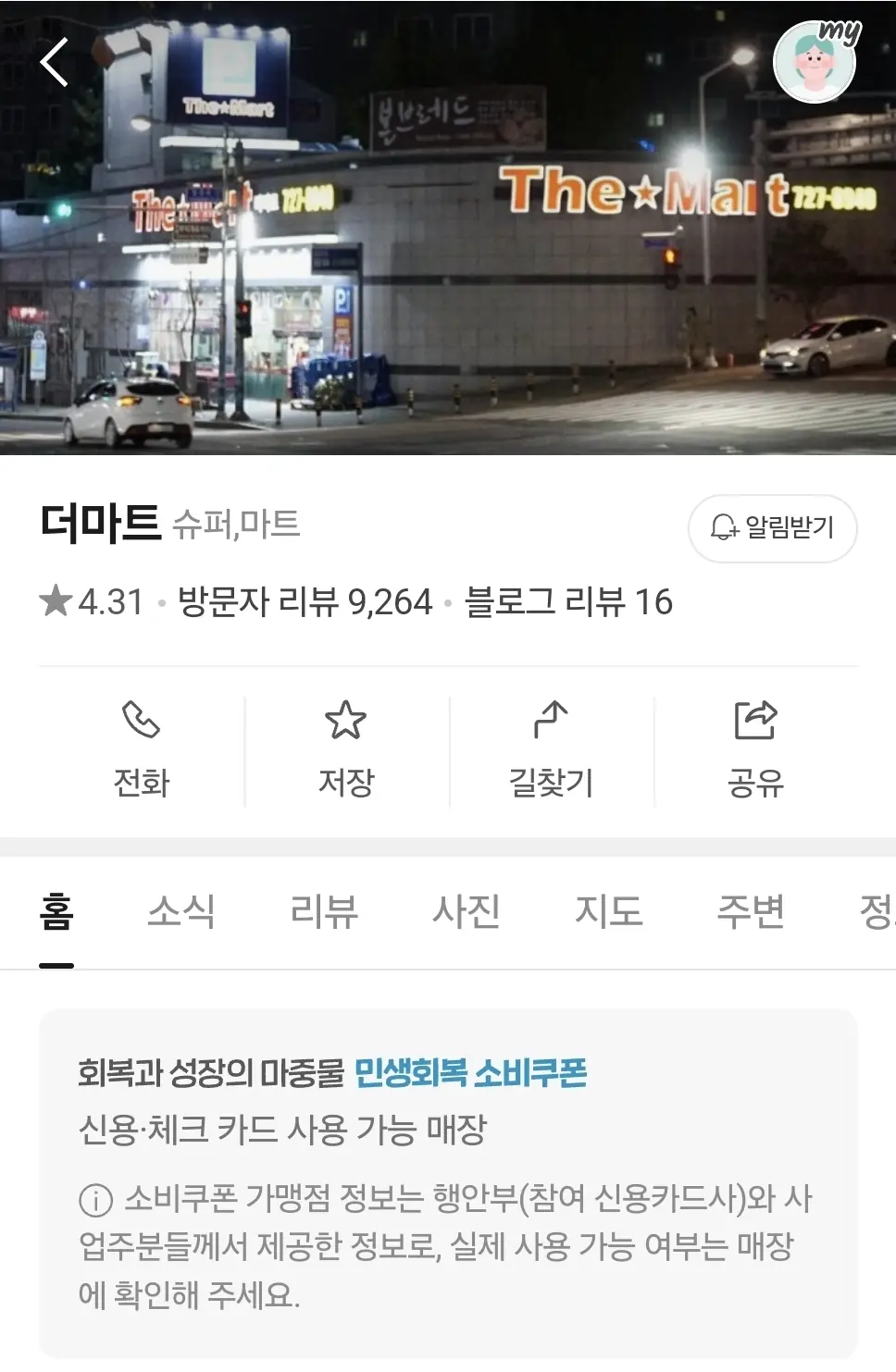
Task: Open visitor reviews 방문자 리뷰 9,264
Action: pos(305,602)
